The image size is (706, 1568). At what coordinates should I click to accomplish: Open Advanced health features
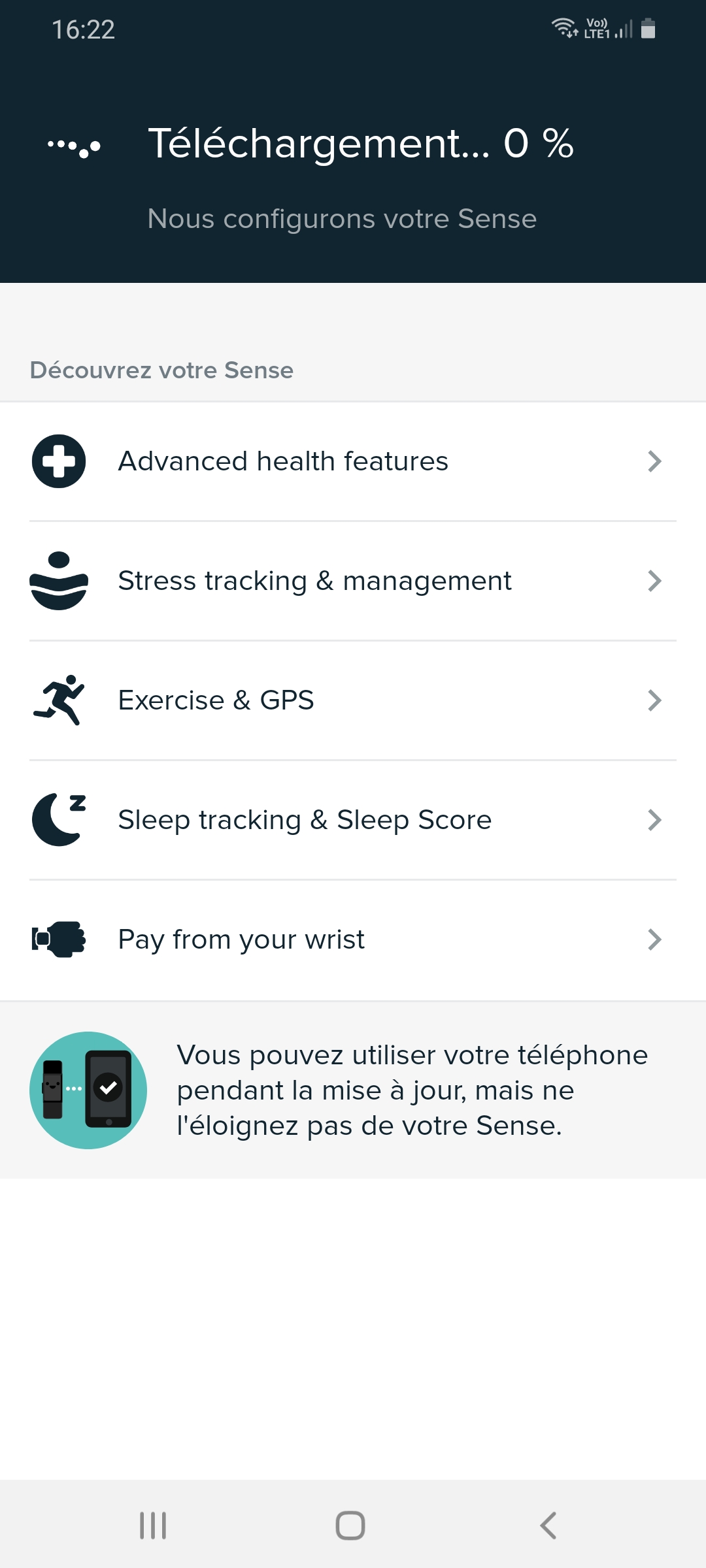pyautogui.click(x=353, y=461)
